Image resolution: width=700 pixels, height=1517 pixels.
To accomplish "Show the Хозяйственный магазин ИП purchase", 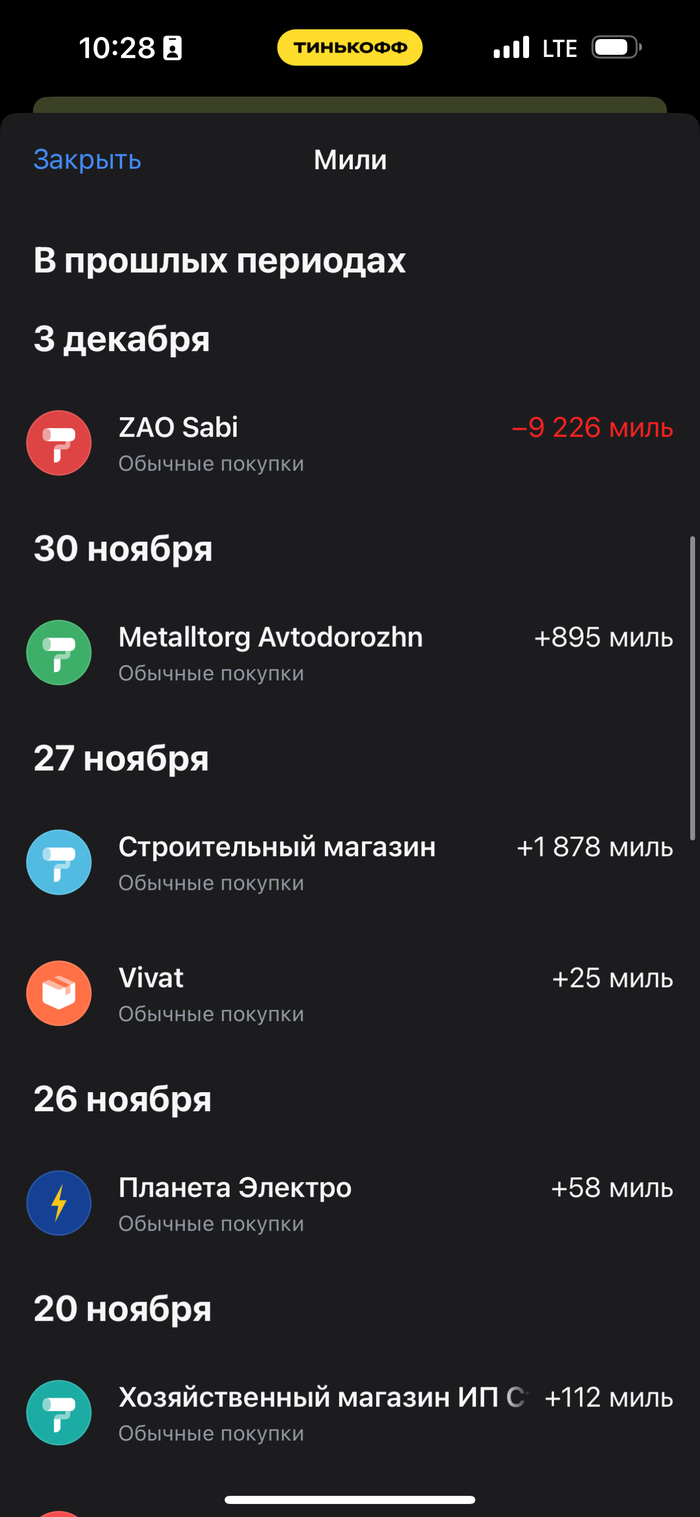I will click(349, 1414).
